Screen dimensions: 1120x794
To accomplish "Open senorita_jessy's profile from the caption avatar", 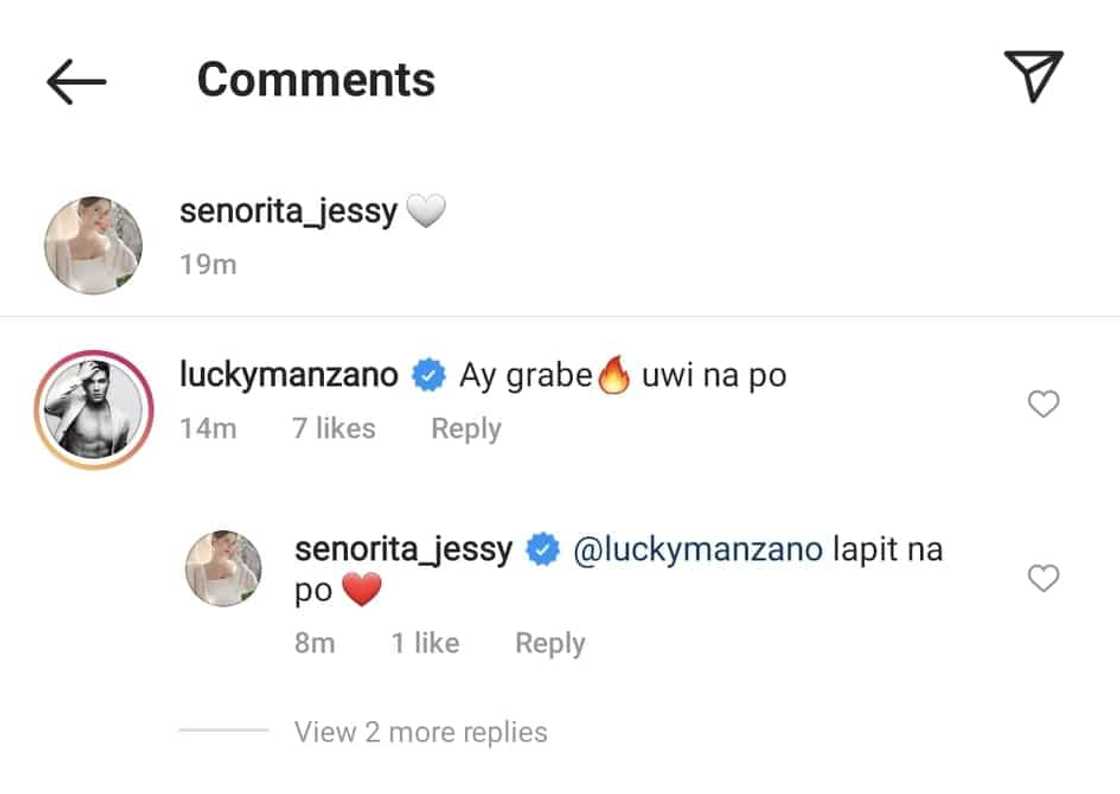I will pyautogui.click(x=94, y=245).
